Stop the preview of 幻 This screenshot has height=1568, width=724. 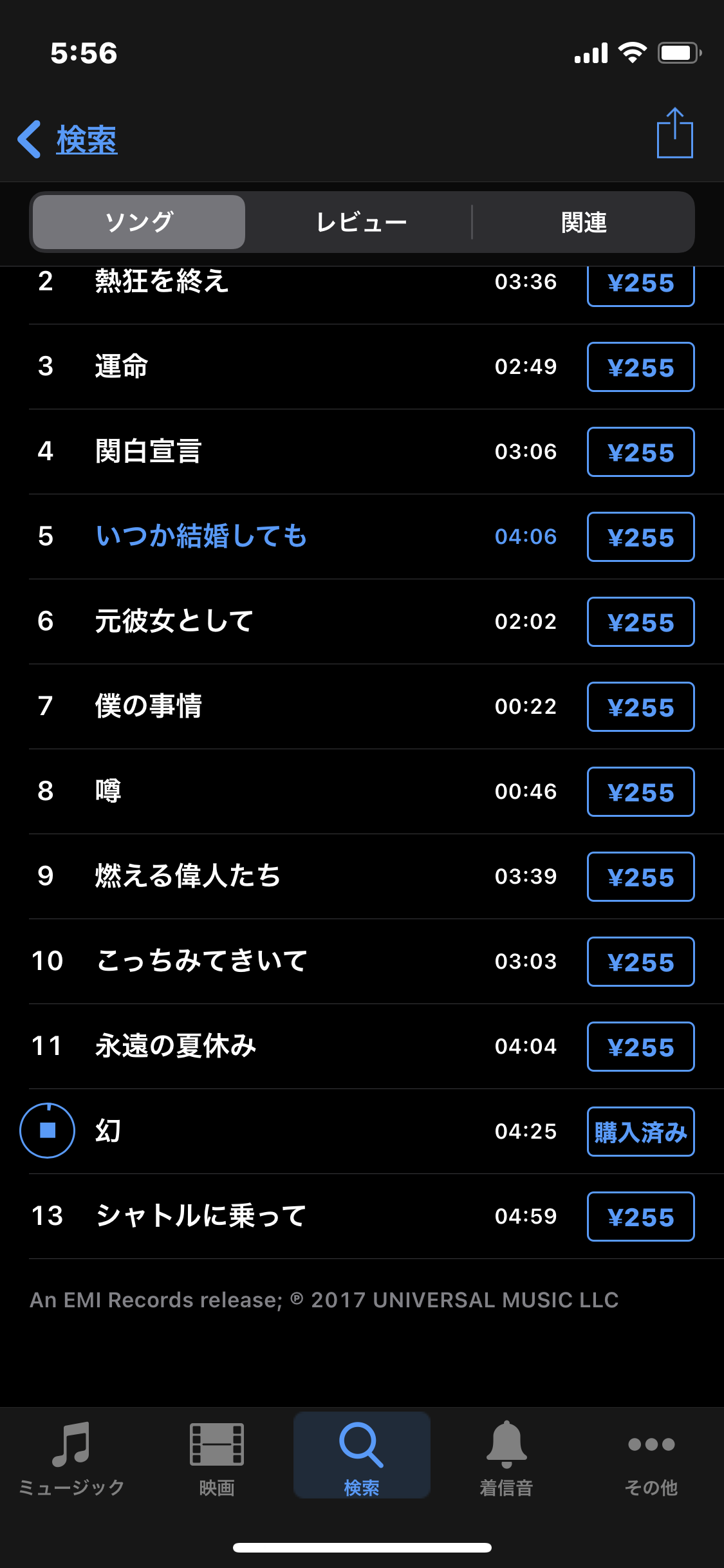click(48, 1131)
